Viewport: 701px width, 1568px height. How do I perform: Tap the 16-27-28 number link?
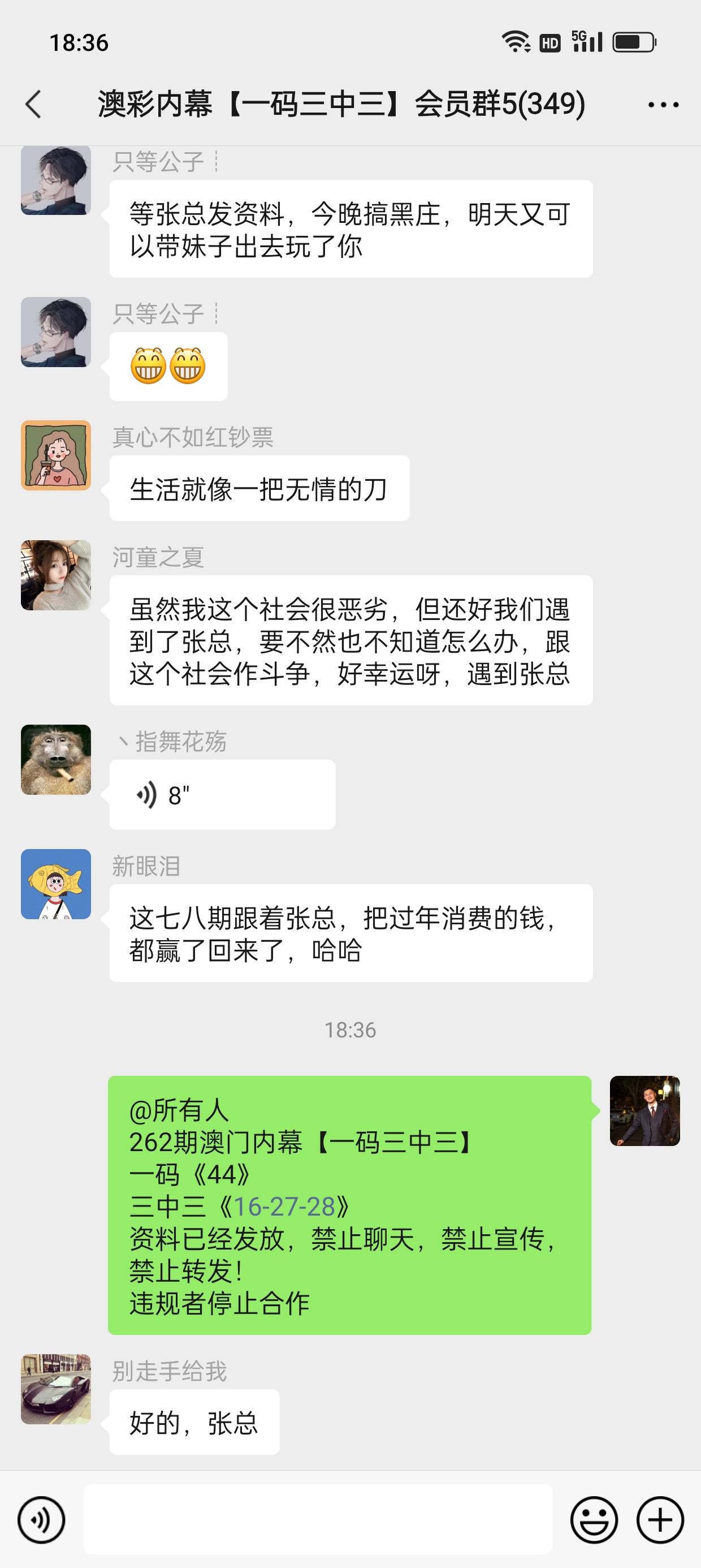[284, 1207]
